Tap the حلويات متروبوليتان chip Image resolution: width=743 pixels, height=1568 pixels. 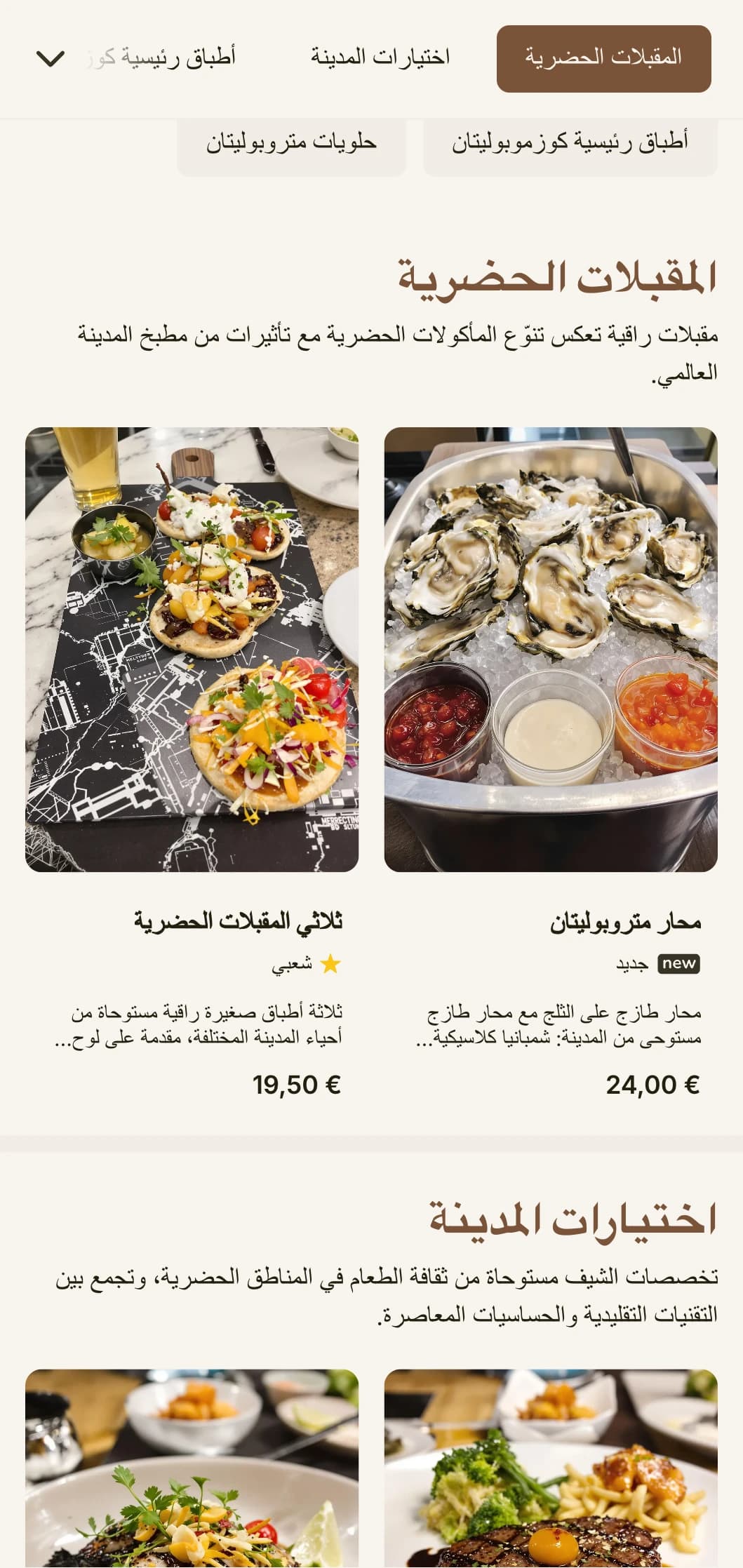coord(291,143)
